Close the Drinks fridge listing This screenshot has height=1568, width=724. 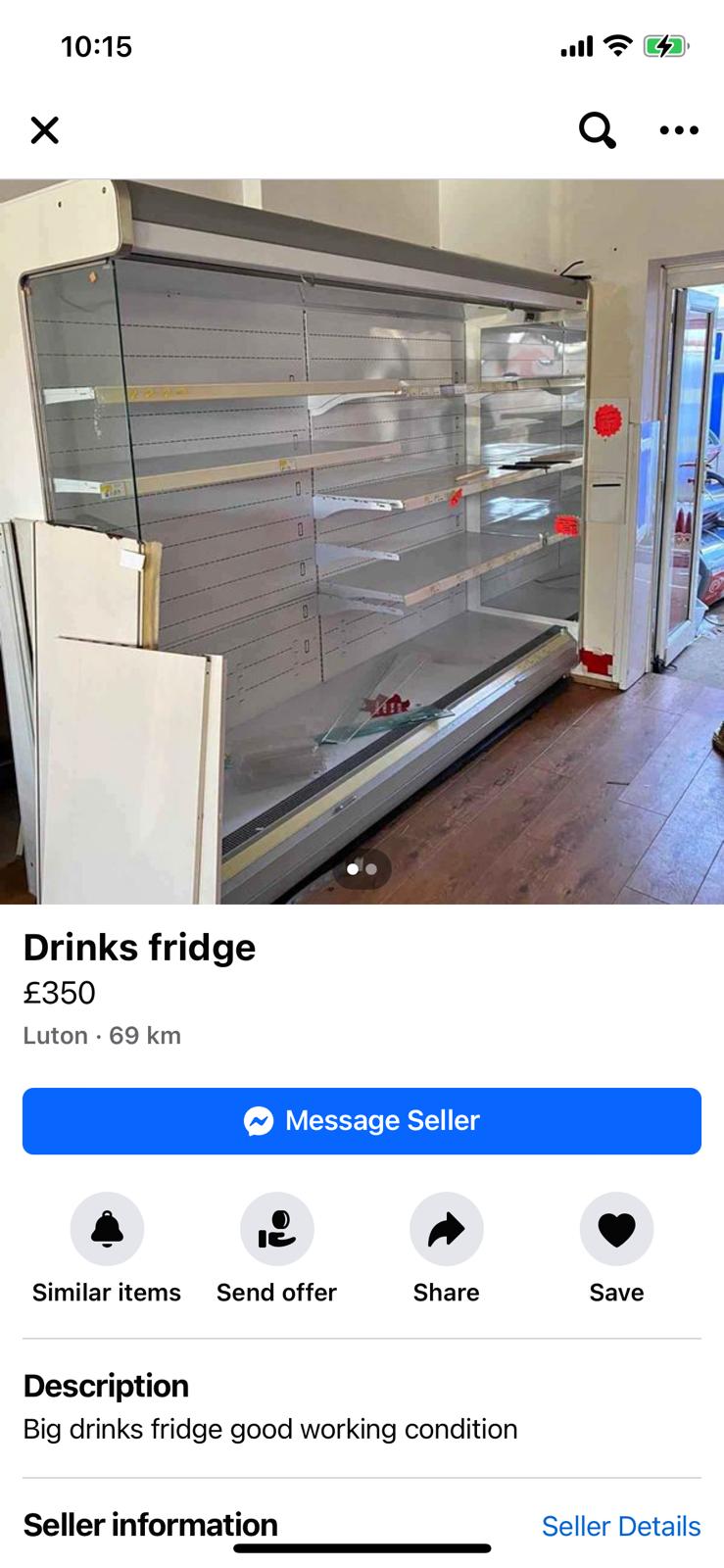tap(45, 129)
